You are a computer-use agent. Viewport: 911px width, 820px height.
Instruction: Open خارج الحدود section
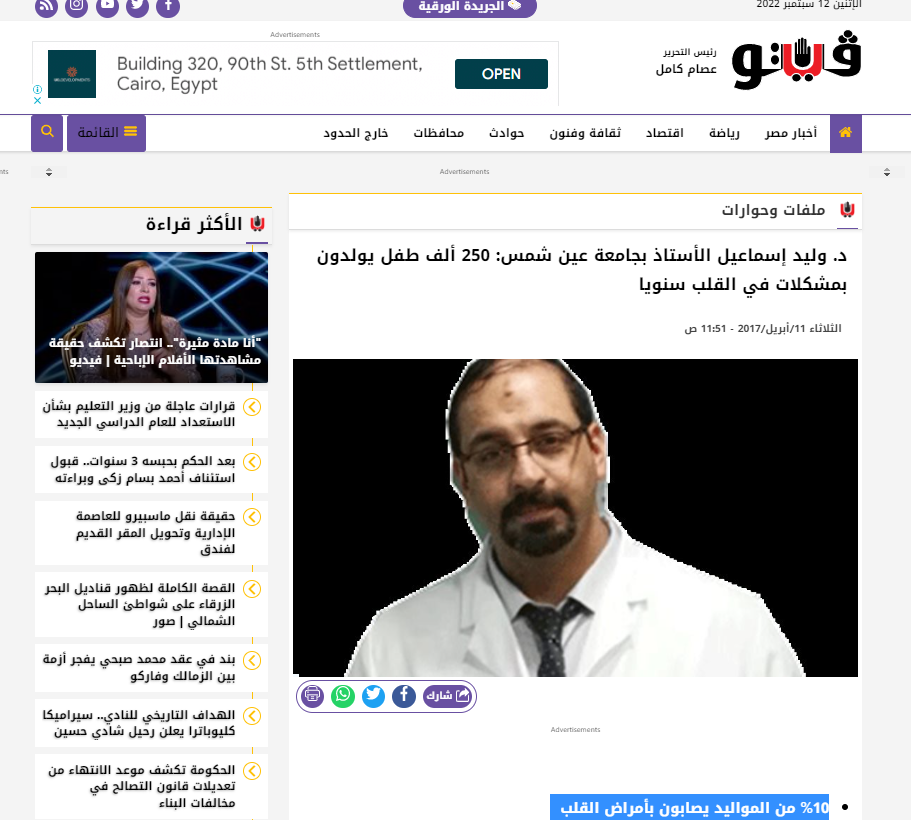pyautogui.click(x=356, y=133)
